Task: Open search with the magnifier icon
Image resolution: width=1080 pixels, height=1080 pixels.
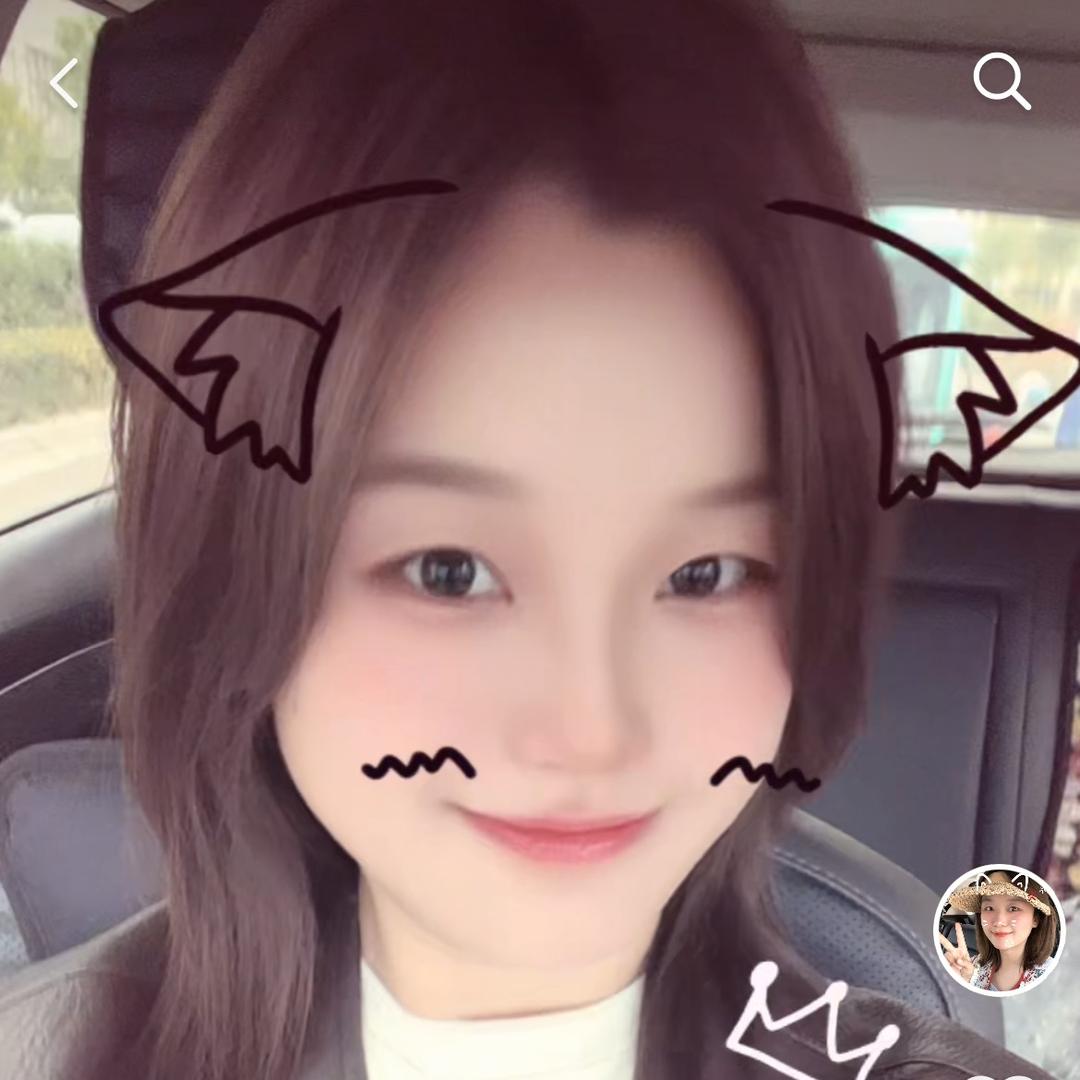Action: pyautogui.click(x=1001, y=81)
